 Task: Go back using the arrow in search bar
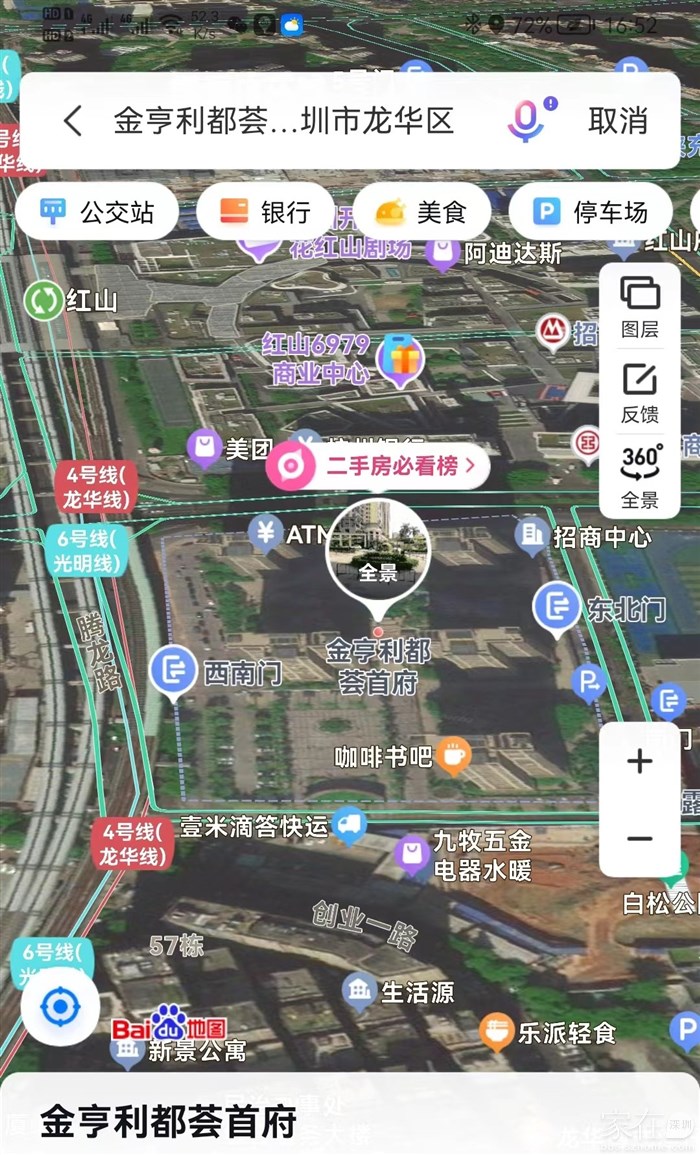[x=72, y=121]
